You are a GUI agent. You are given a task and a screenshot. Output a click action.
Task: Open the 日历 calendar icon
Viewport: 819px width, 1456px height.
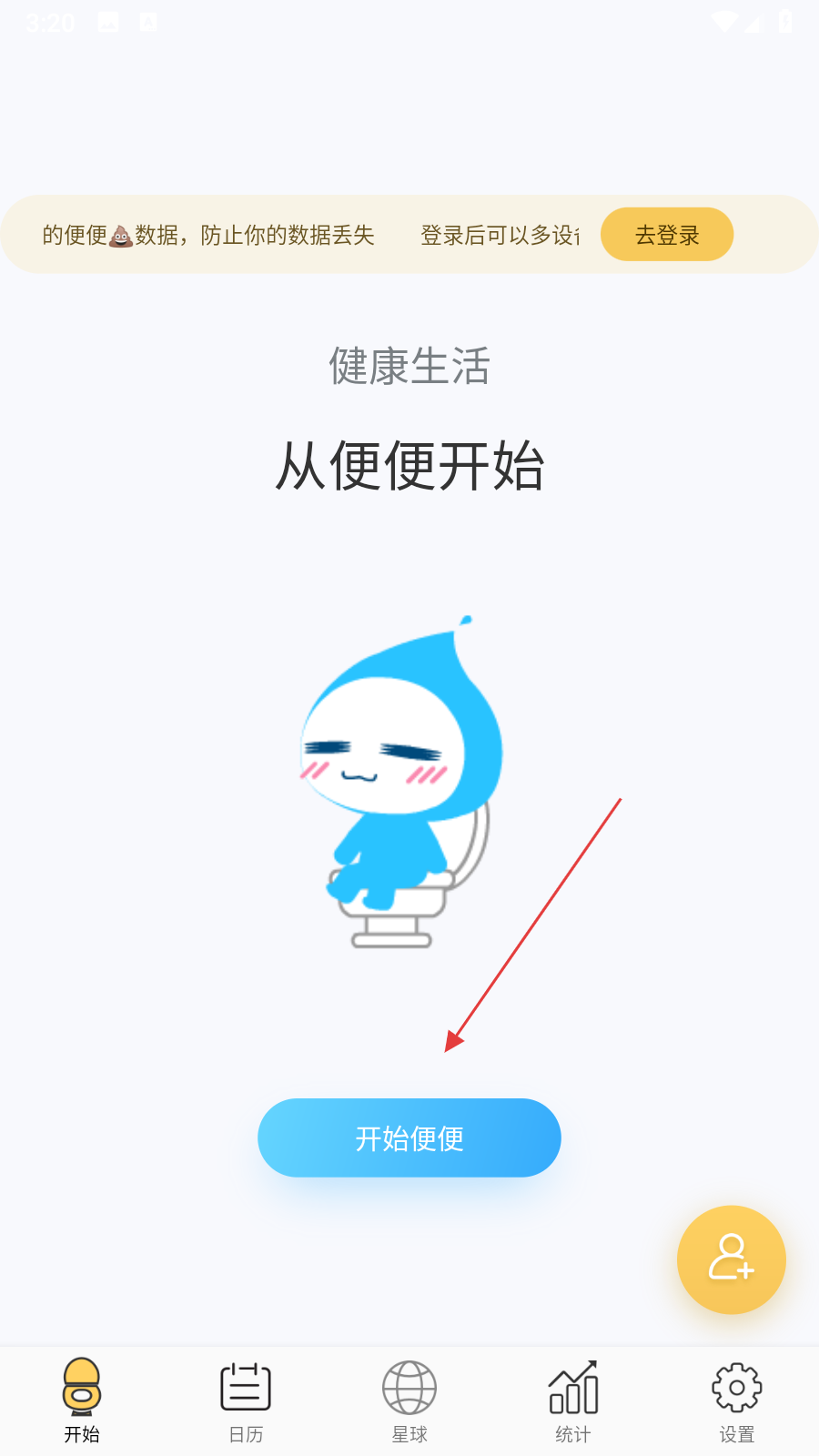tap(246, 1387)
